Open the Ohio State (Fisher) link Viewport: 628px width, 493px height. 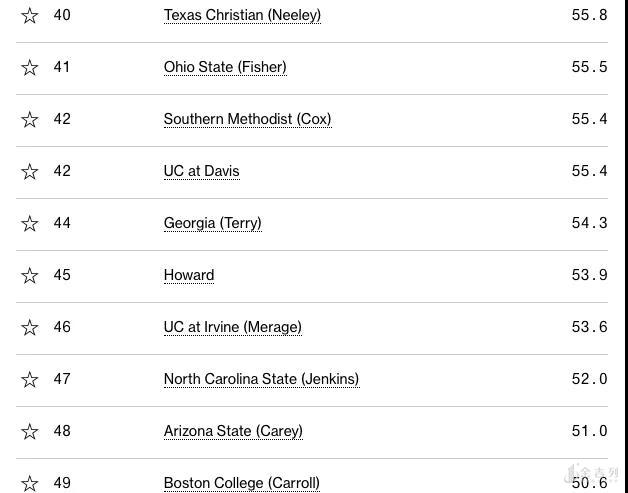[225, 67]
